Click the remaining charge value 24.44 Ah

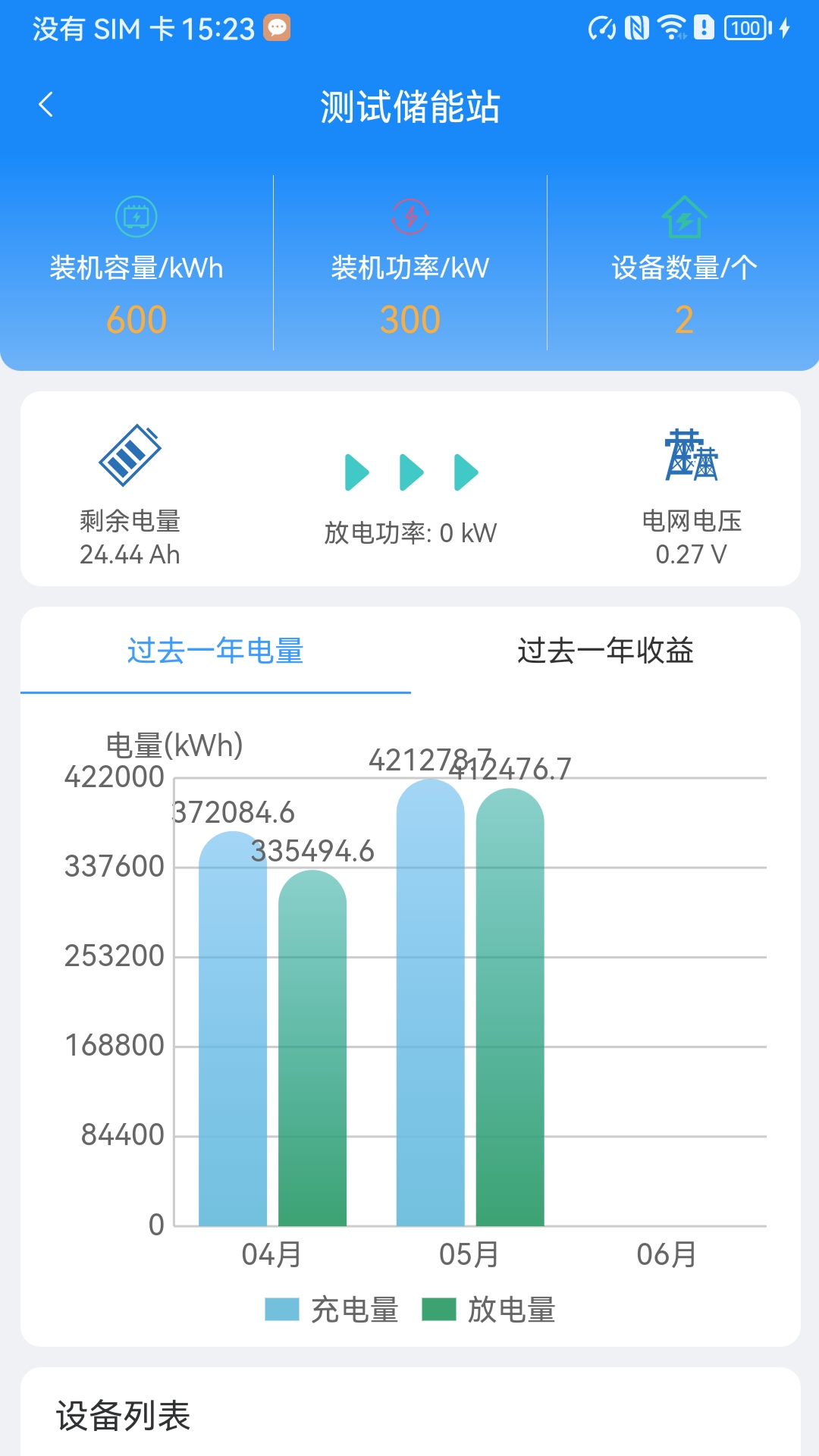130,553
